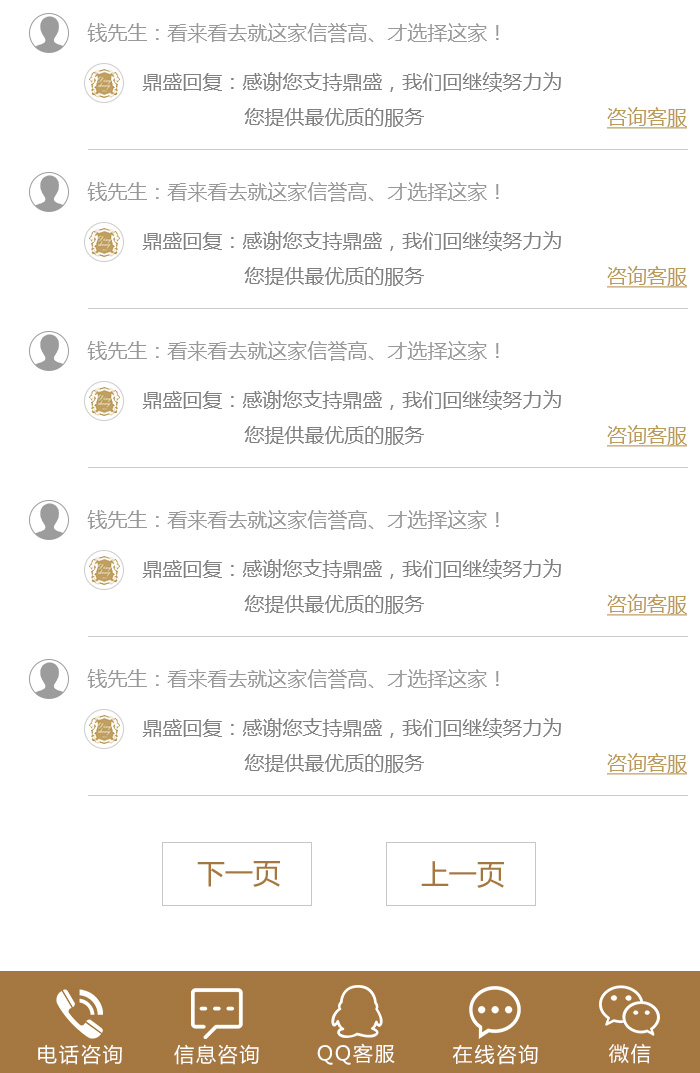Open the 微信 WeChat contact

(x=629, y=1024)
